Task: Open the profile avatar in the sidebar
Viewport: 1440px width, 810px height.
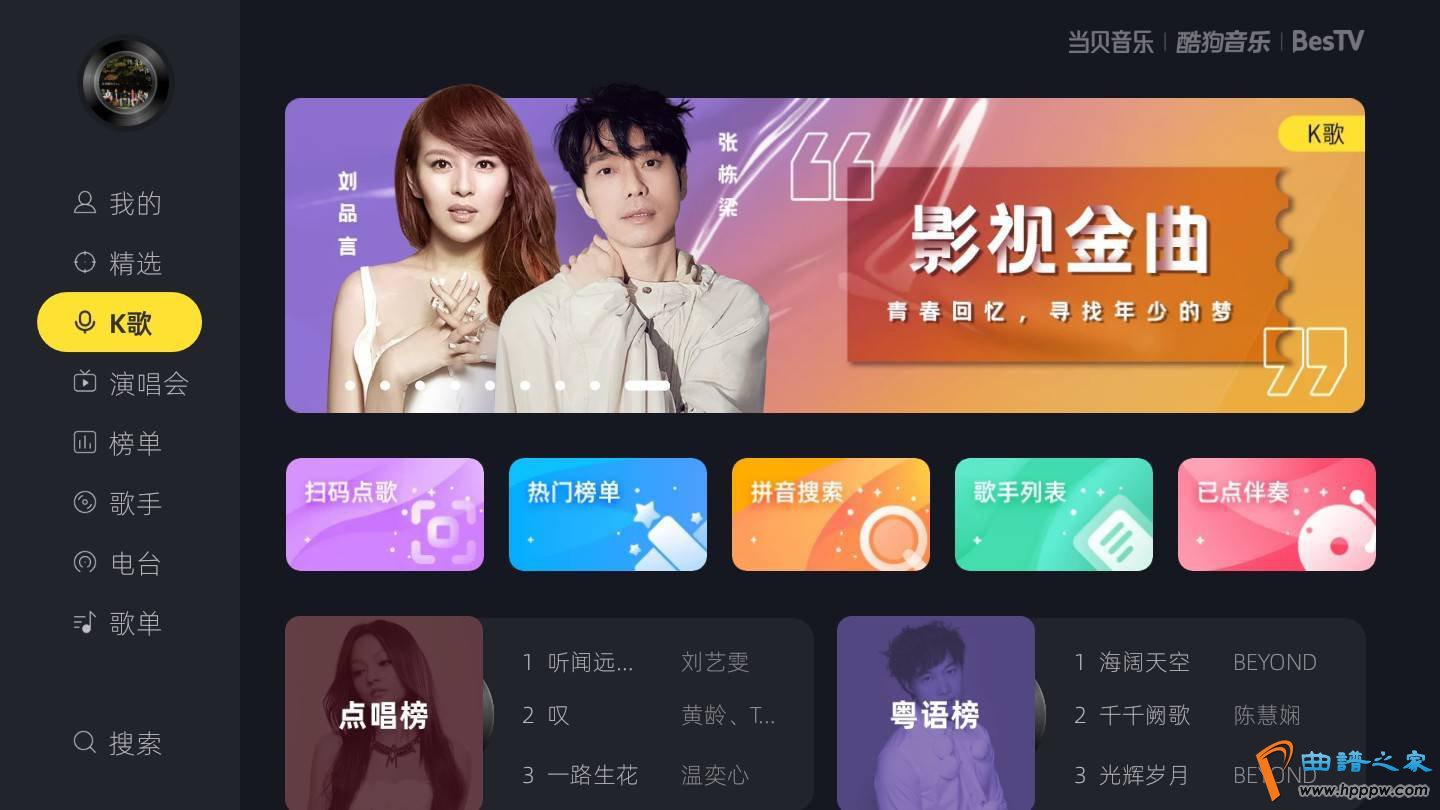Action: tap(126, 83)
